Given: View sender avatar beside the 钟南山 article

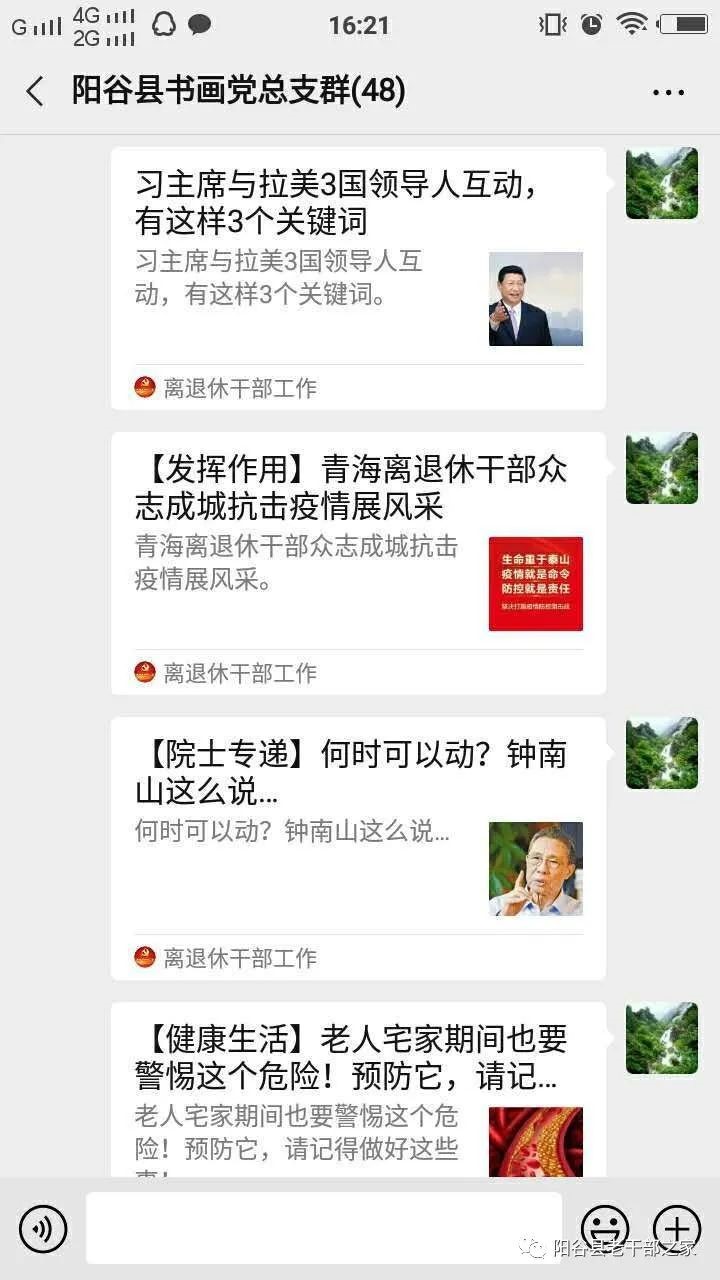Looking at the screenshot, I should point(662,753).
